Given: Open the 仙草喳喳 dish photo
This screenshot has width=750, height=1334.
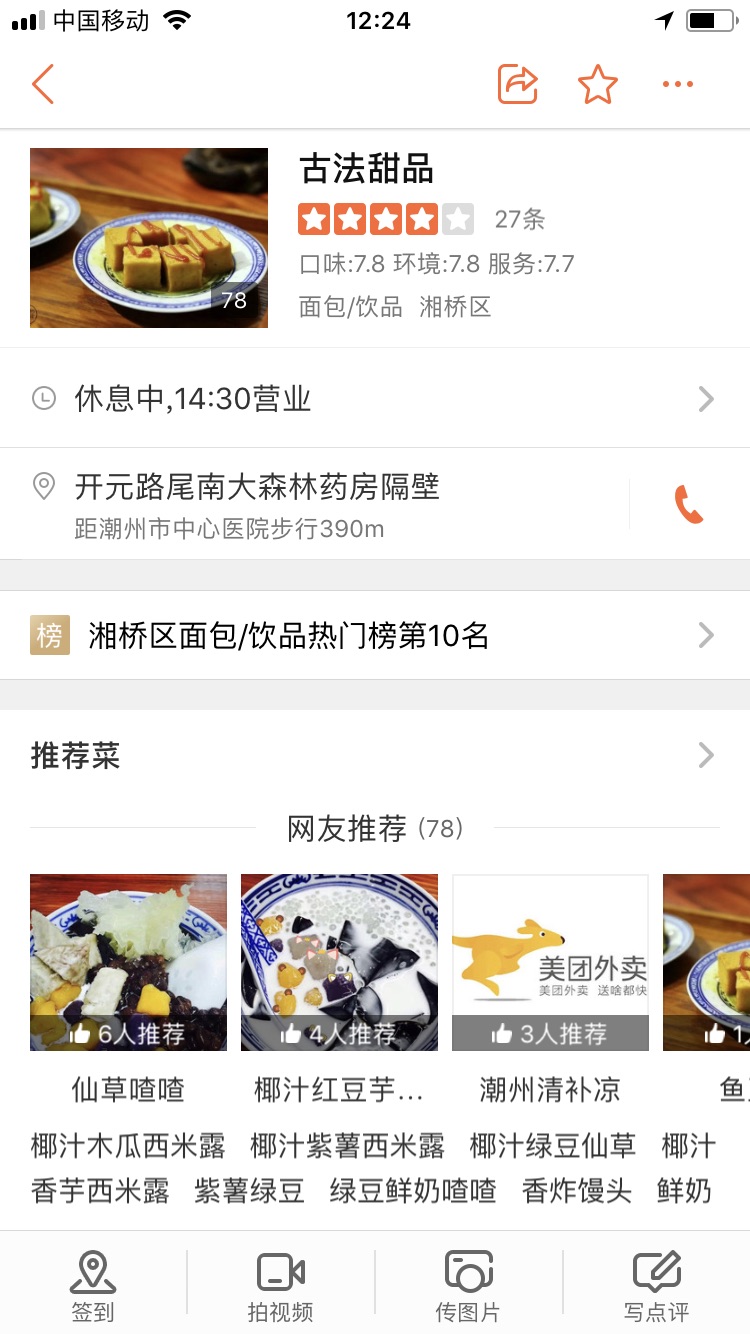Looking at the screenshot, I should (x=128, y=962).
